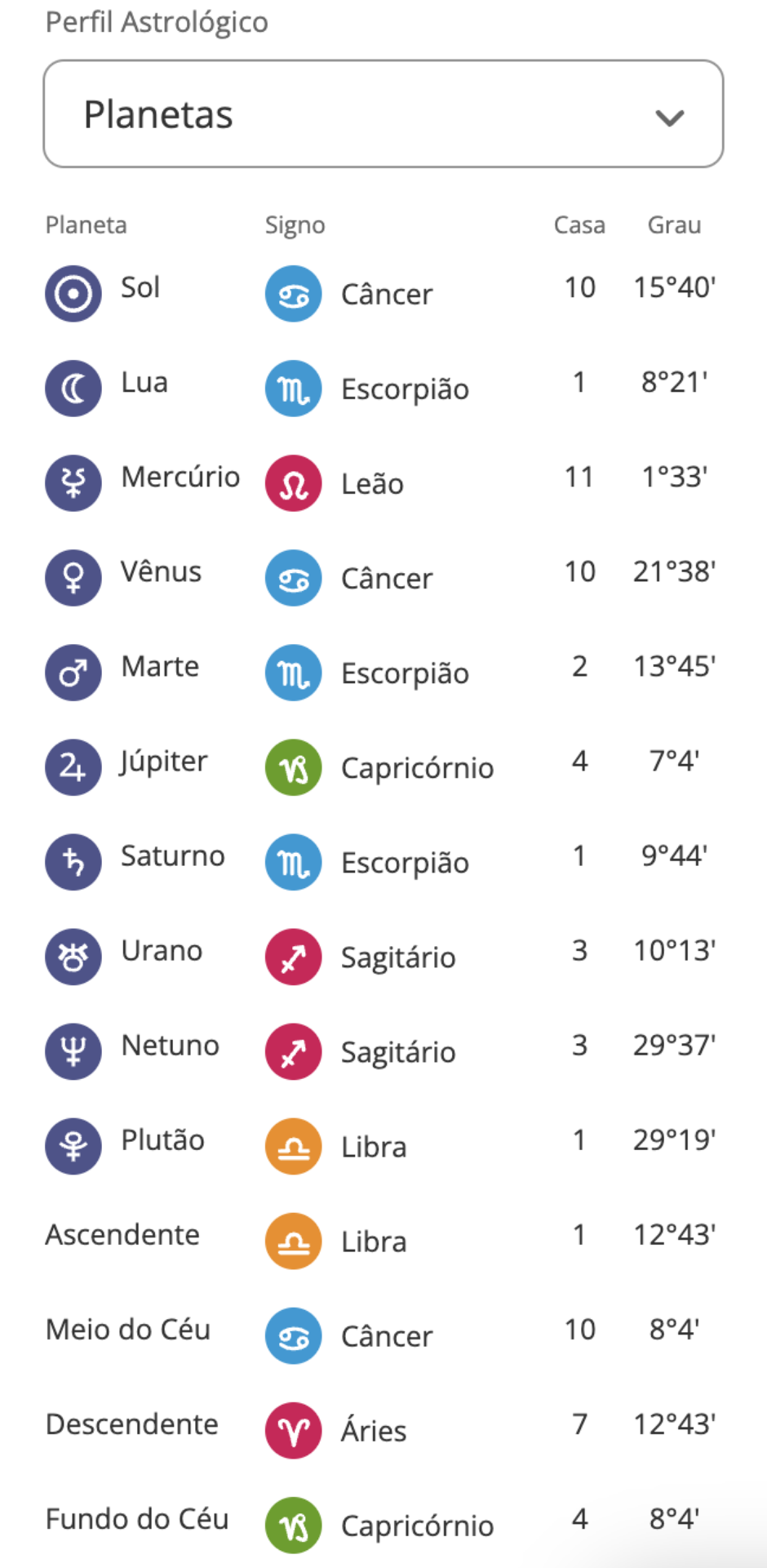
Task: Select the Mercúrio symbol icon
Action: pyautogui.click(x=73, y=483)
